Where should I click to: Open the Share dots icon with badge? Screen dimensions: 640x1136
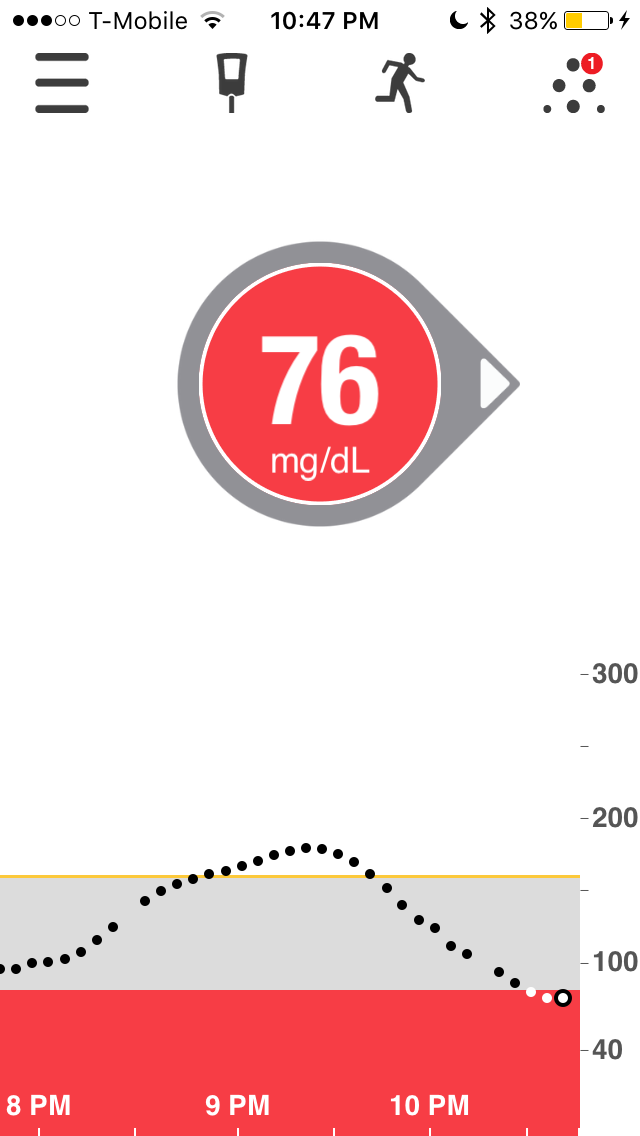pyautogui.click(x=574, y=85)
